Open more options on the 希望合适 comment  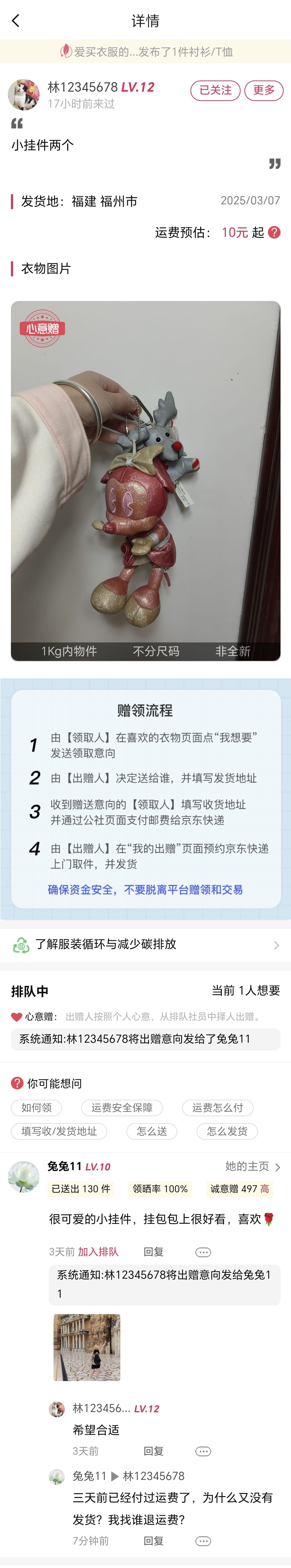pyautogui.click(x=203, y=1451)
